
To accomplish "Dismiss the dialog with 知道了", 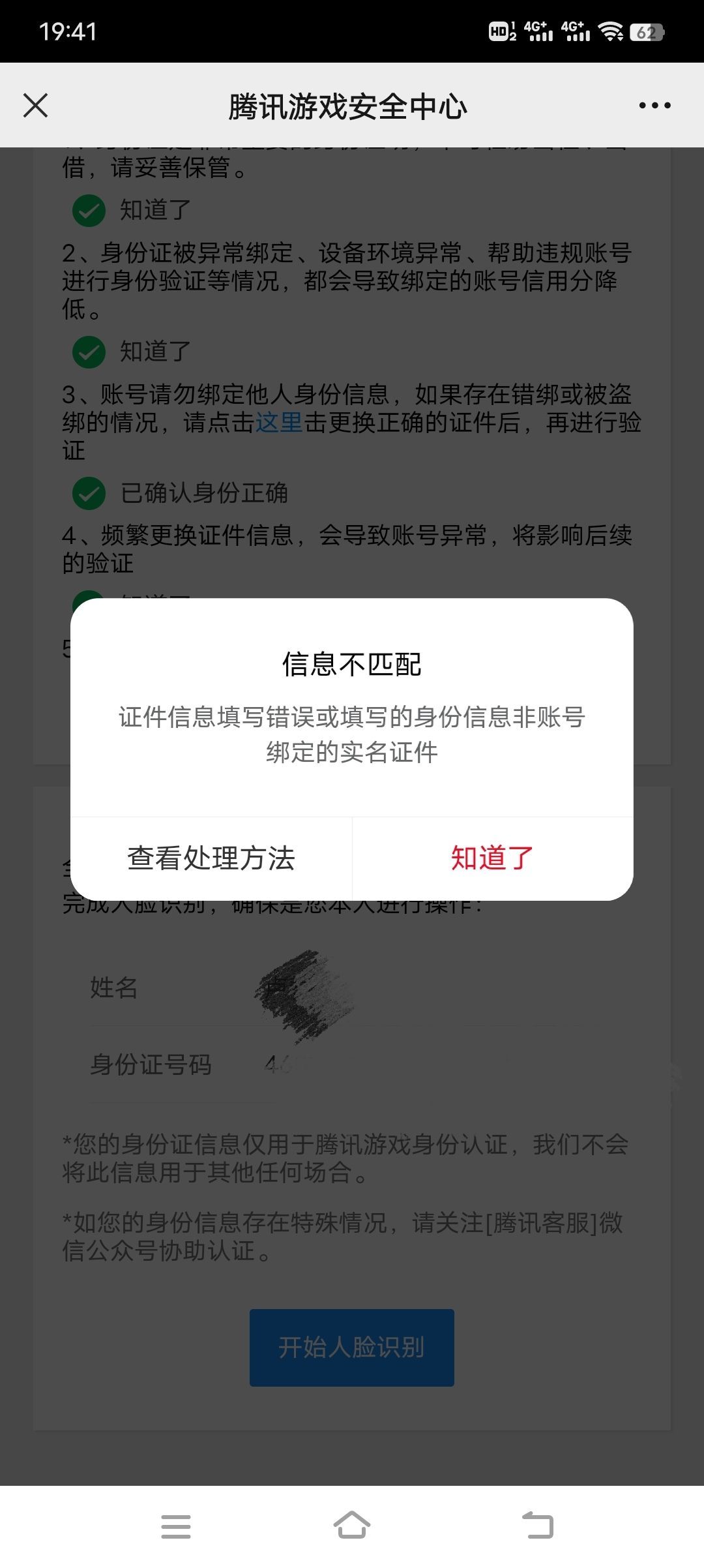I will point(492,858).
